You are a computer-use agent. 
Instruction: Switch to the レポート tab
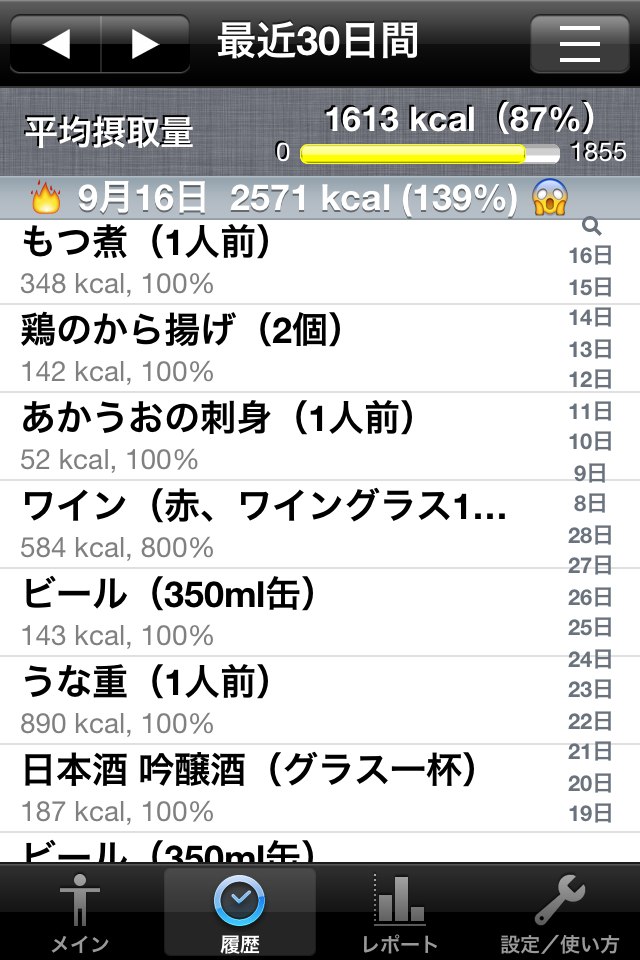point(400,911)
